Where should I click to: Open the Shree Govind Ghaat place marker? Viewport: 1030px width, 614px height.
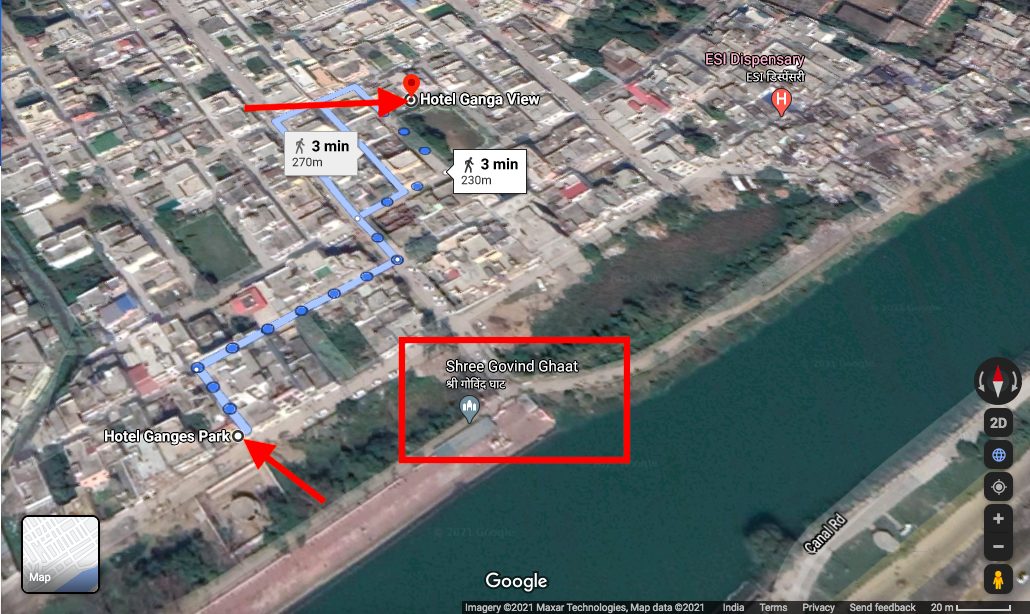(x=468, y=408)
